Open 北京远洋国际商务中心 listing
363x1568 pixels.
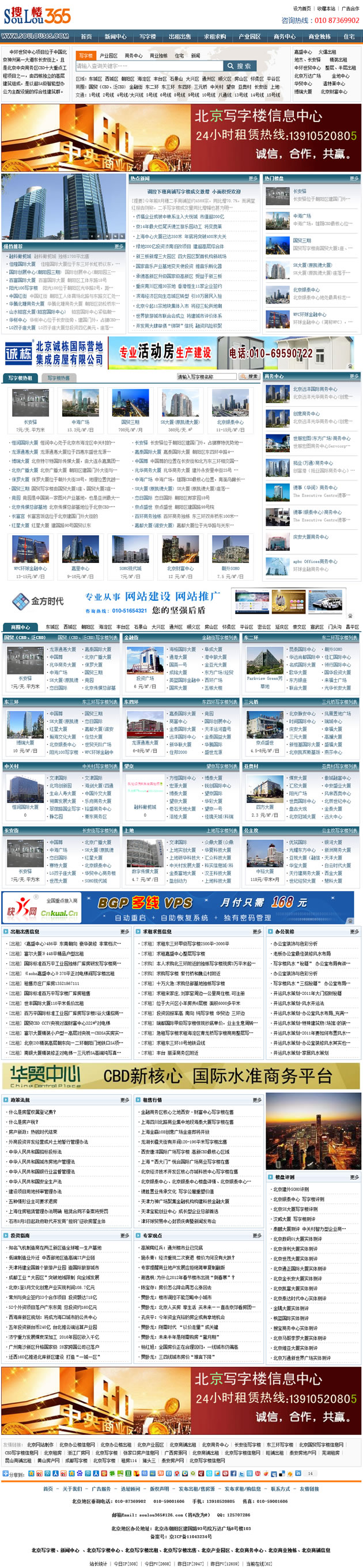coord(315,389)
